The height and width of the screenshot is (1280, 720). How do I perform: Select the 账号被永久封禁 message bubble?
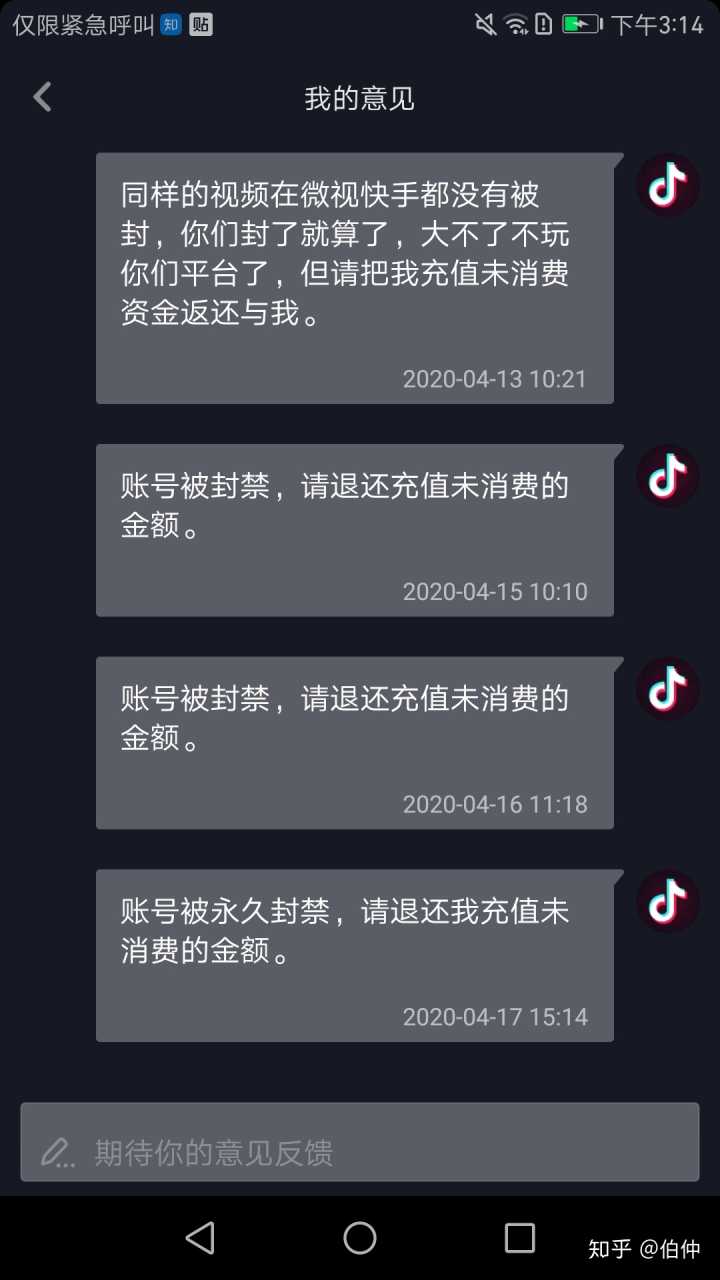click(x=354, y=953)
